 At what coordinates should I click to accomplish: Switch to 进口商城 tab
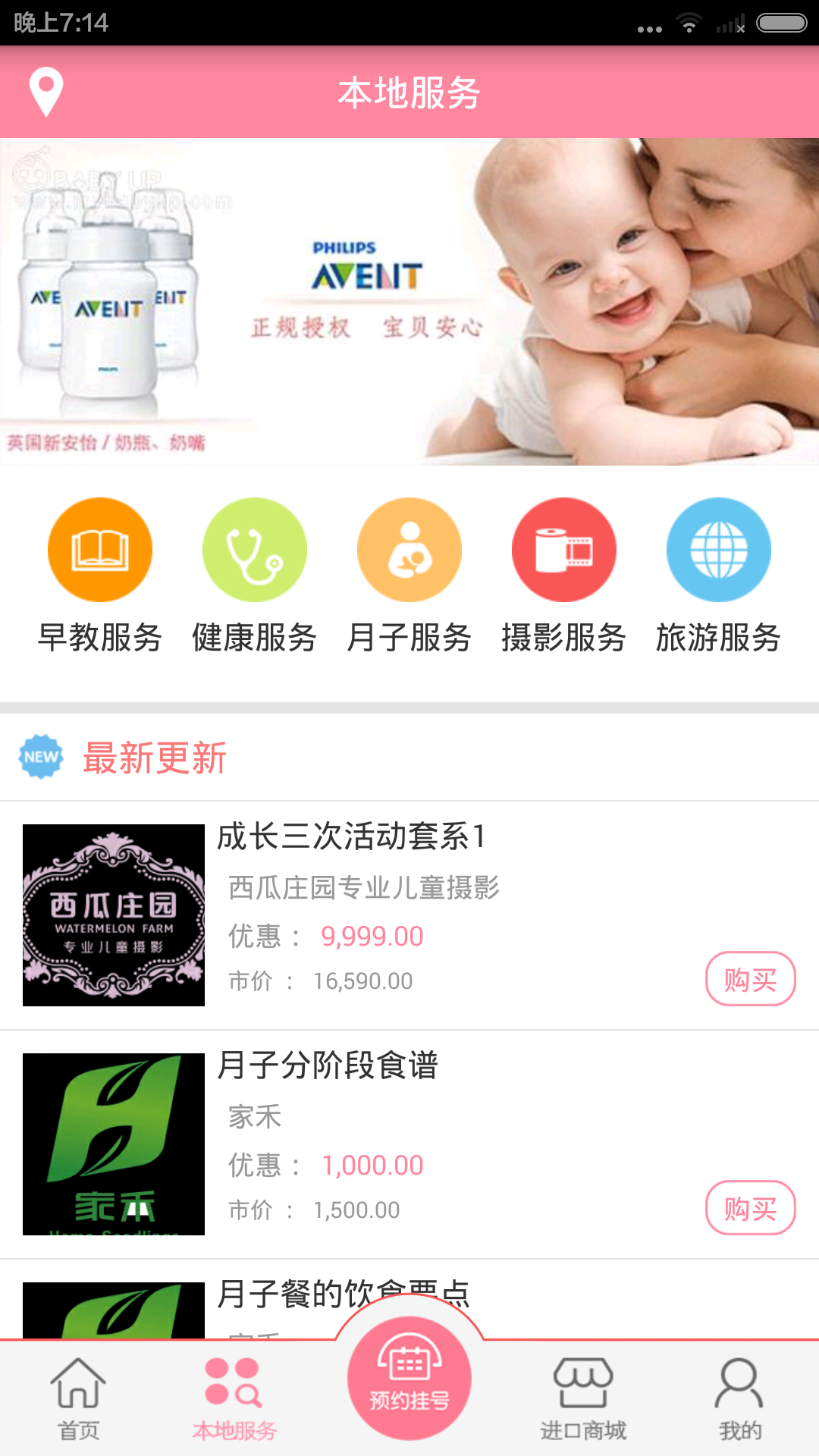[x=583, y=1399]
